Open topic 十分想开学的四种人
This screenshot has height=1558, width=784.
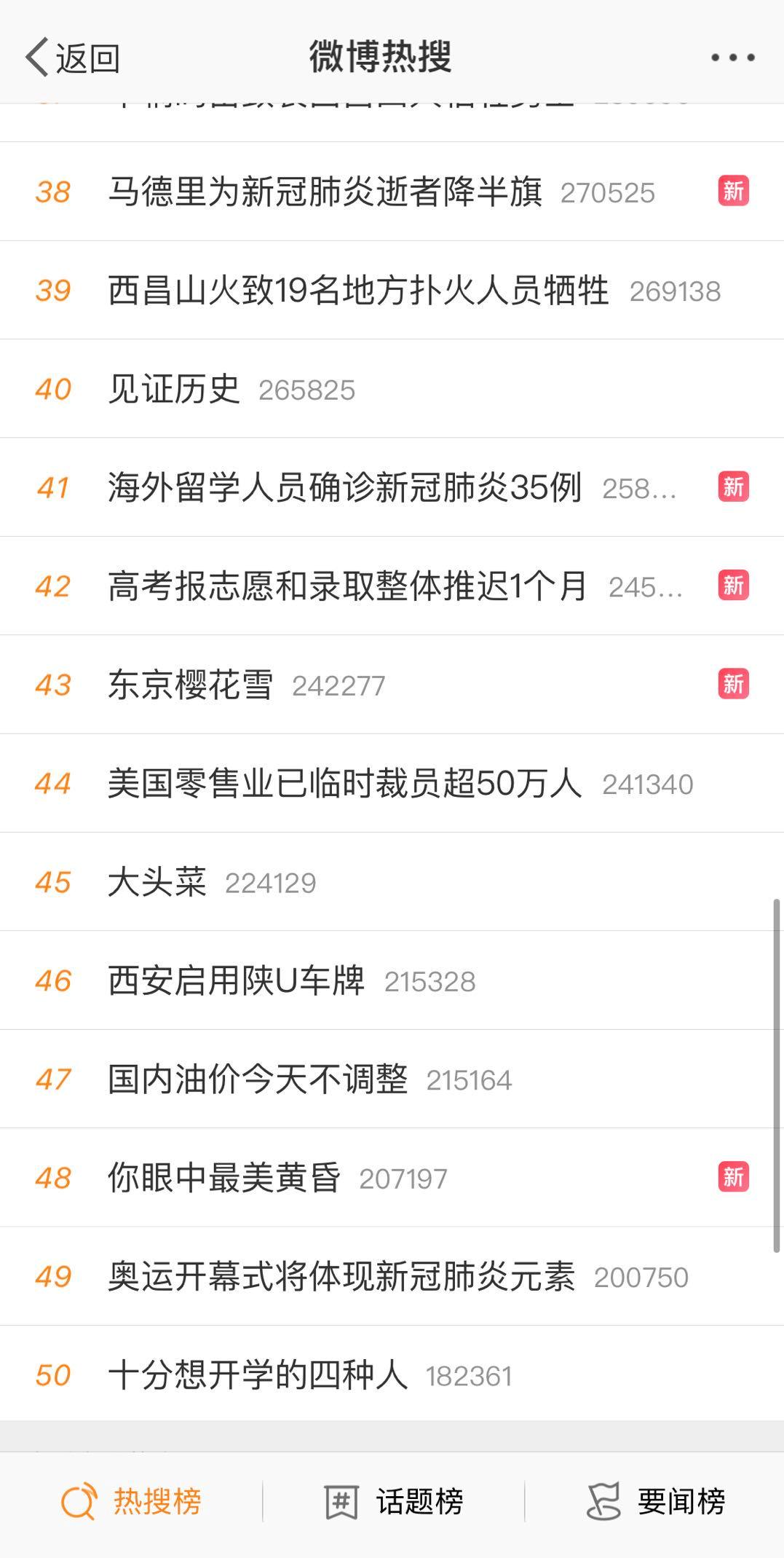pyautogui.click(x=258, y=1374)
